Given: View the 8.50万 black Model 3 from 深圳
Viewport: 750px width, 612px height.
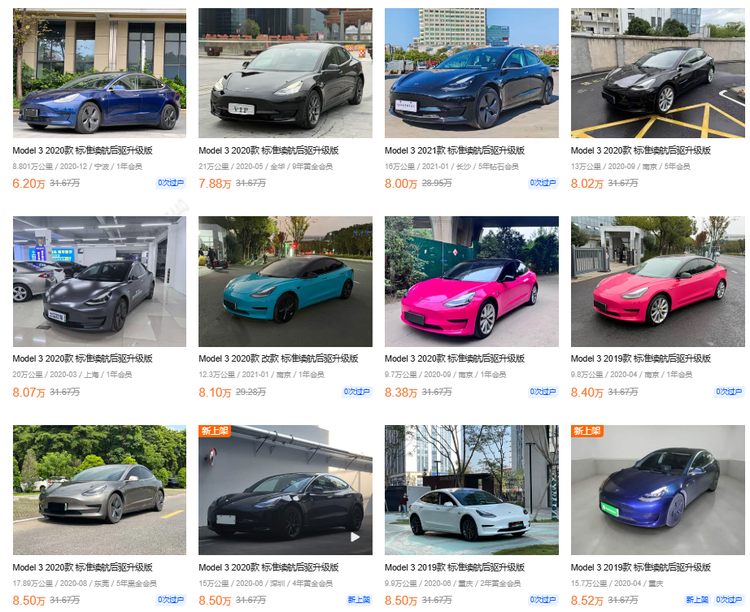Looking at the screenshot, I should 285,490.
